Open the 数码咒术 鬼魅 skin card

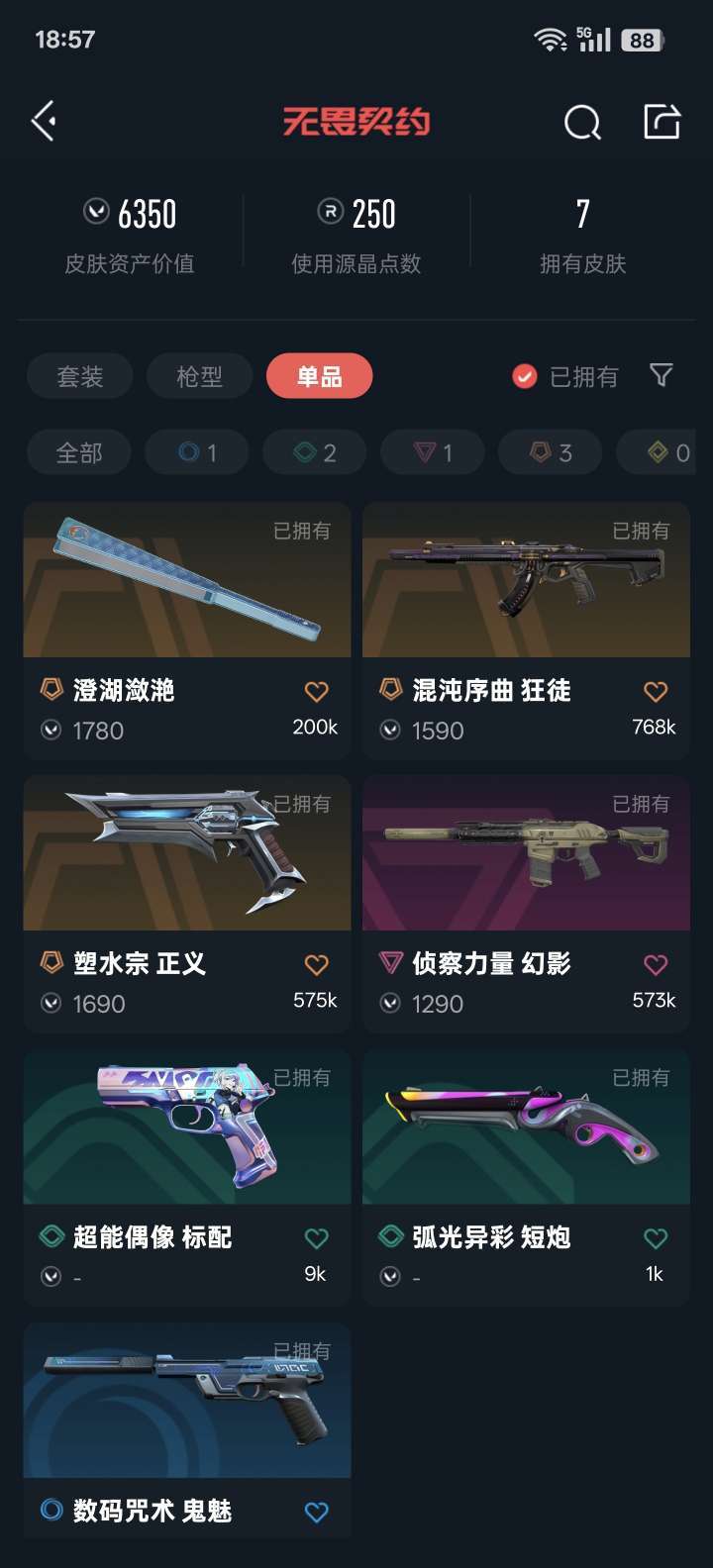[187, 1429]
